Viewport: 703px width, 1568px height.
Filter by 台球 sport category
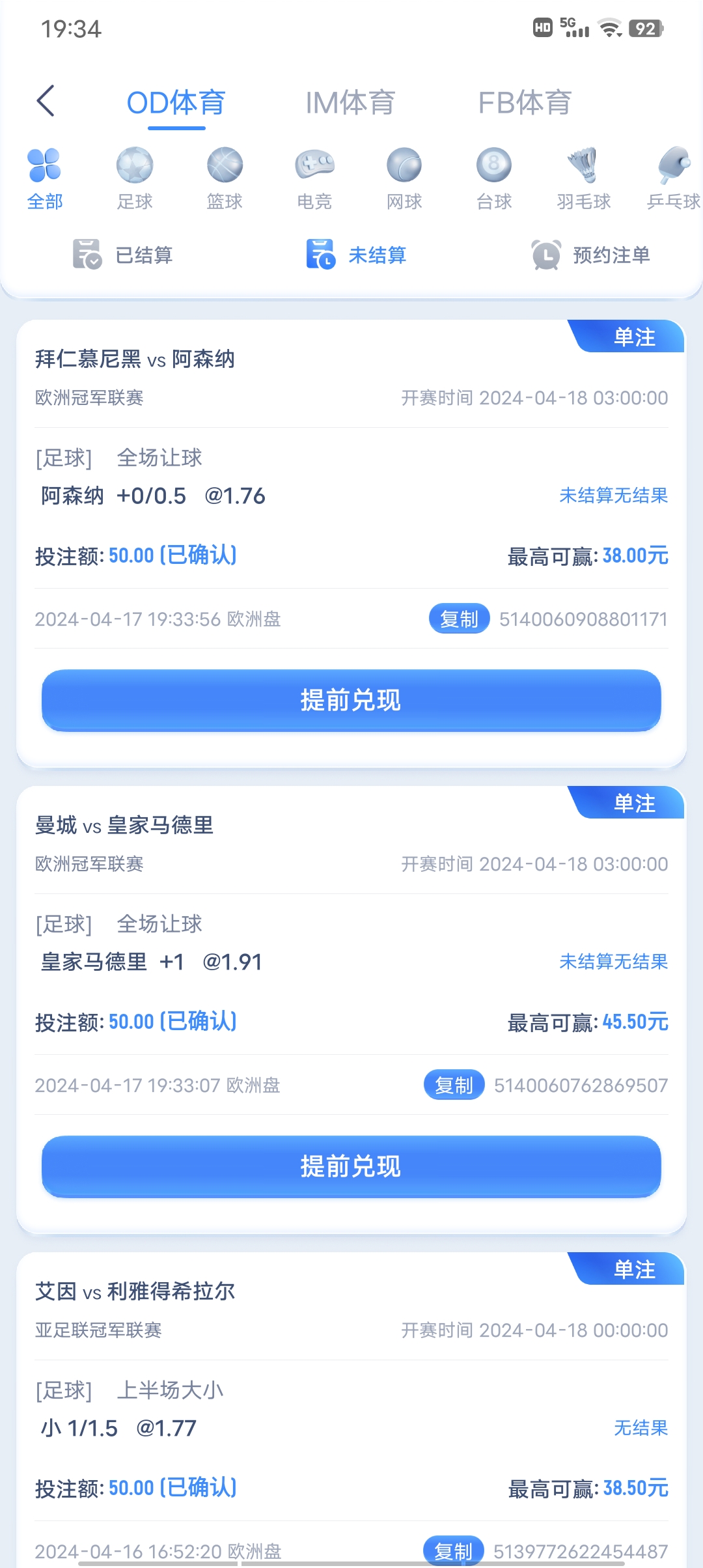pyautogui.click(x=494, y=178)
